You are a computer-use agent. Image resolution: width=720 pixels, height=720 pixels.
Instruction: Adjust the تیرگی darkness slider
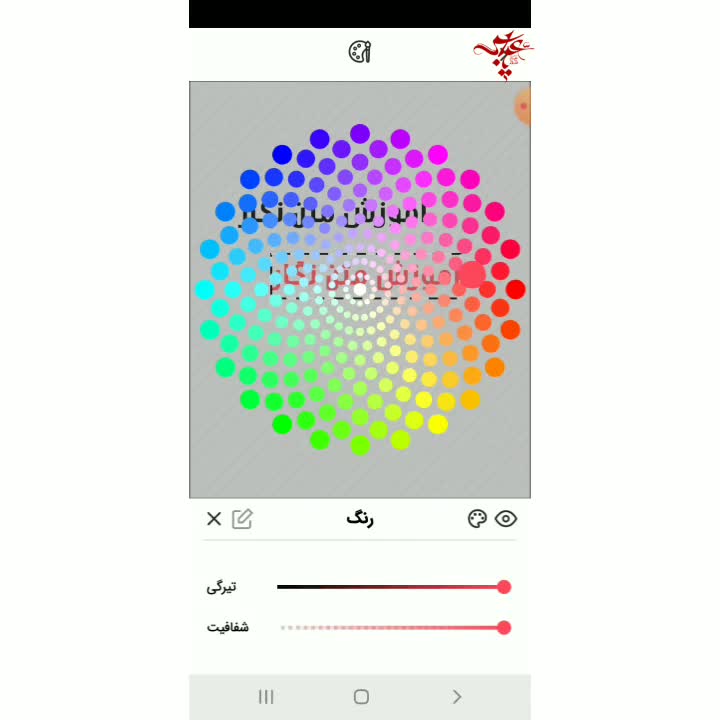(x=503, y=587)
